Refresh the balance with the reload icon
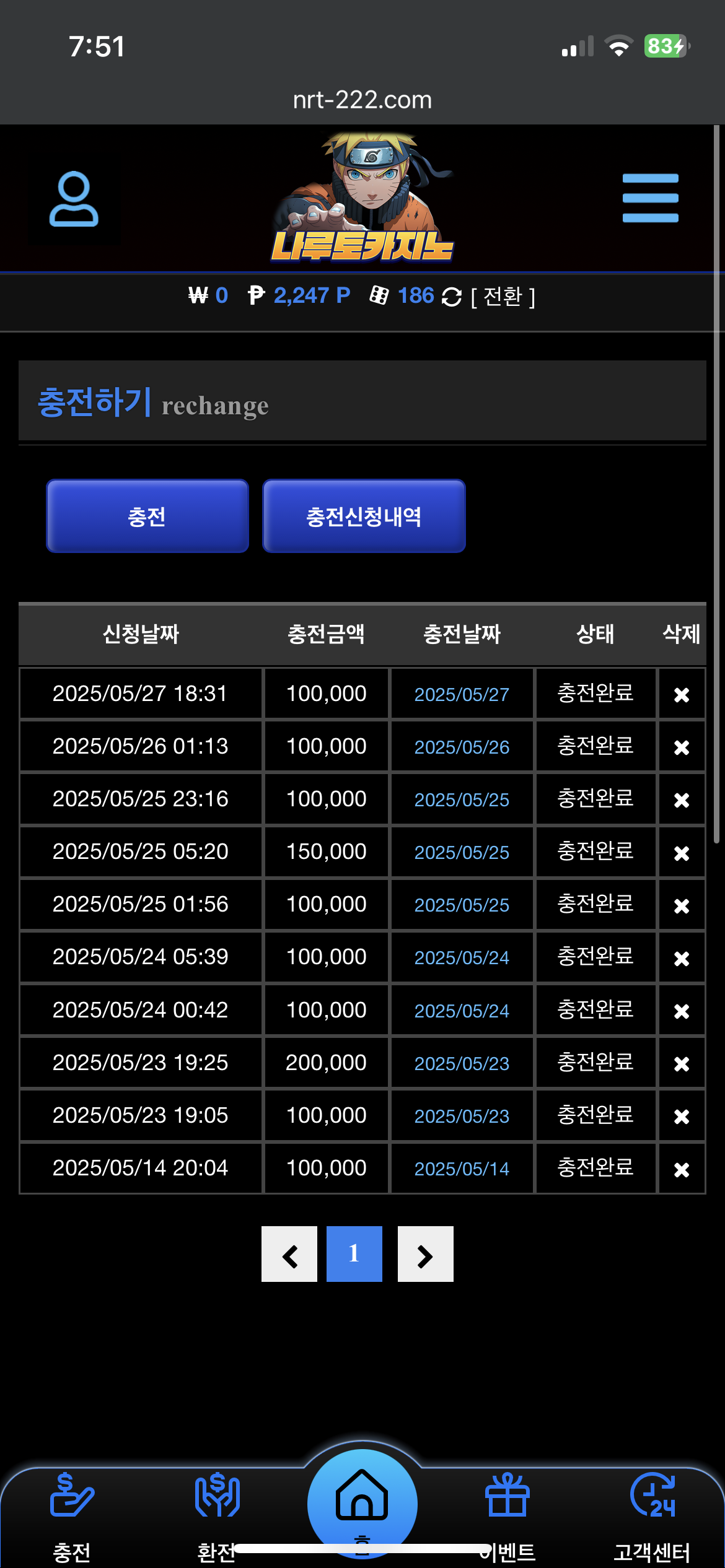This screenshot has width=725, height=1568. pos(452,297)
